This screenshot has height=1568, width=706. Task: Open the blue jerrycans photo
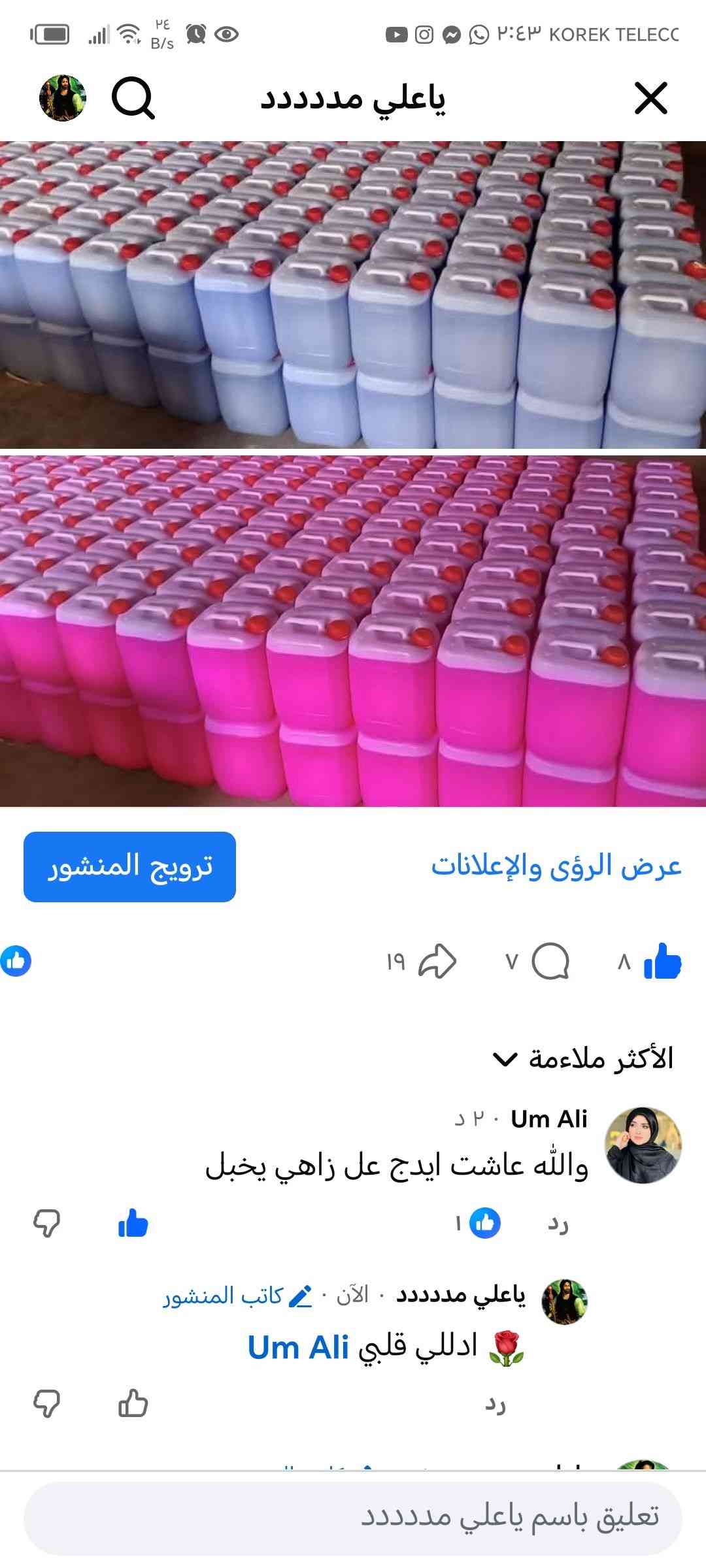[x=353, y=295]
